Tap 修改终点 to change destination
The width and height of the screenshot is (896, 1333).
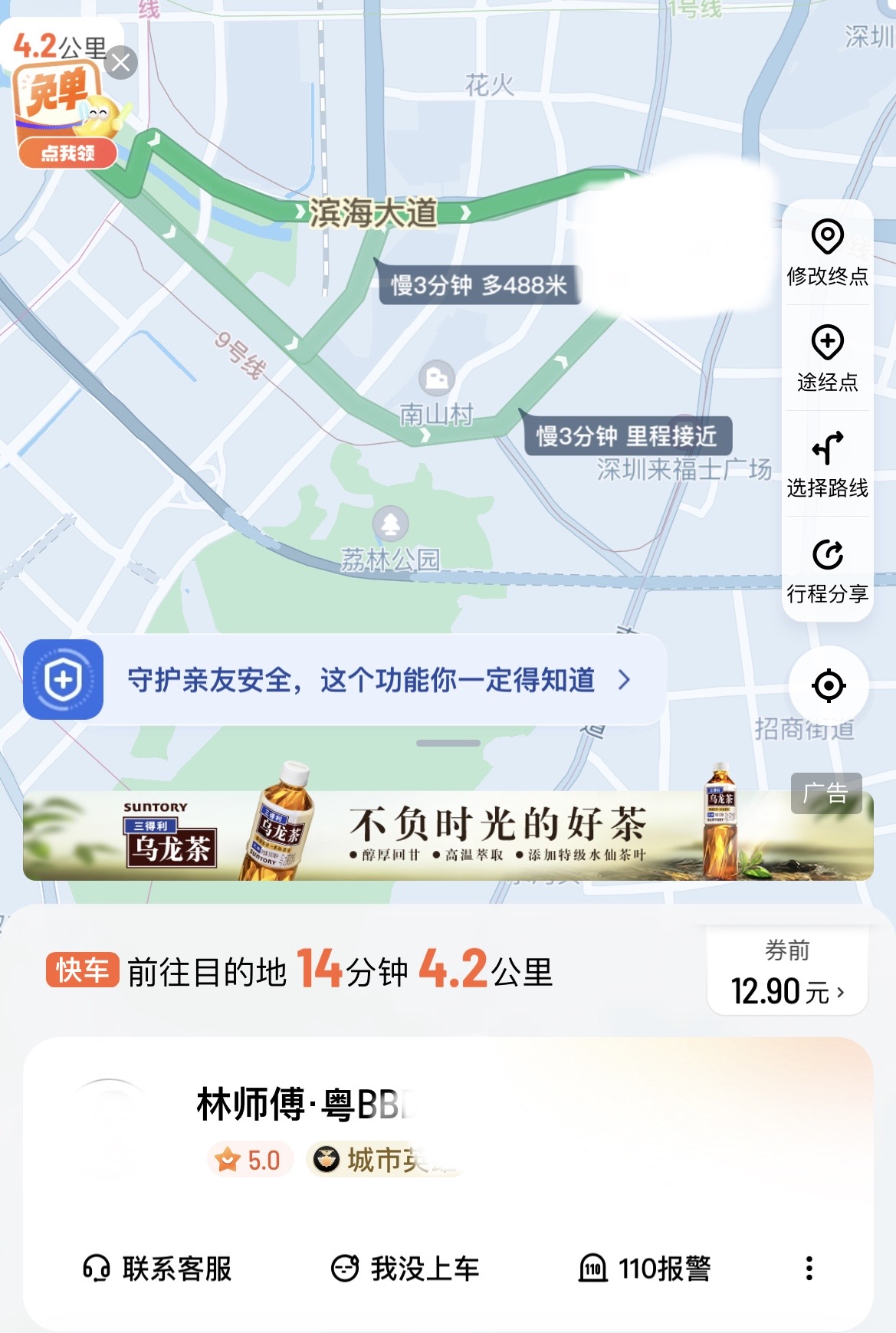827,253
